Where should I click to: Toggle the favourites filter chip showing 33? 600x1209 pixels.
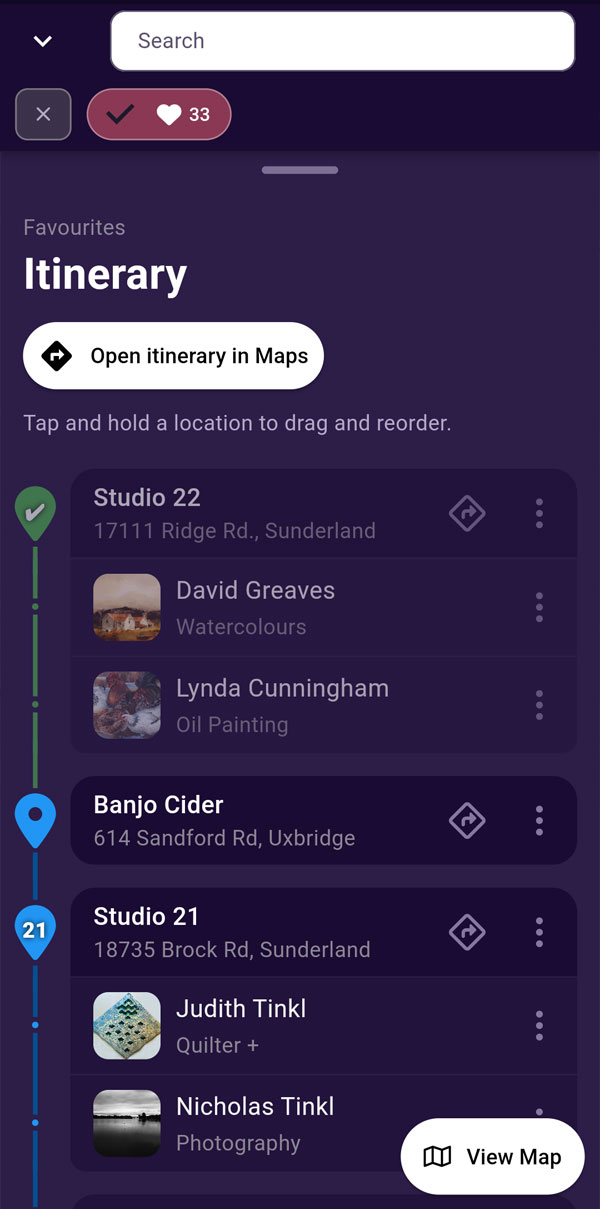(x=159, y=114)
